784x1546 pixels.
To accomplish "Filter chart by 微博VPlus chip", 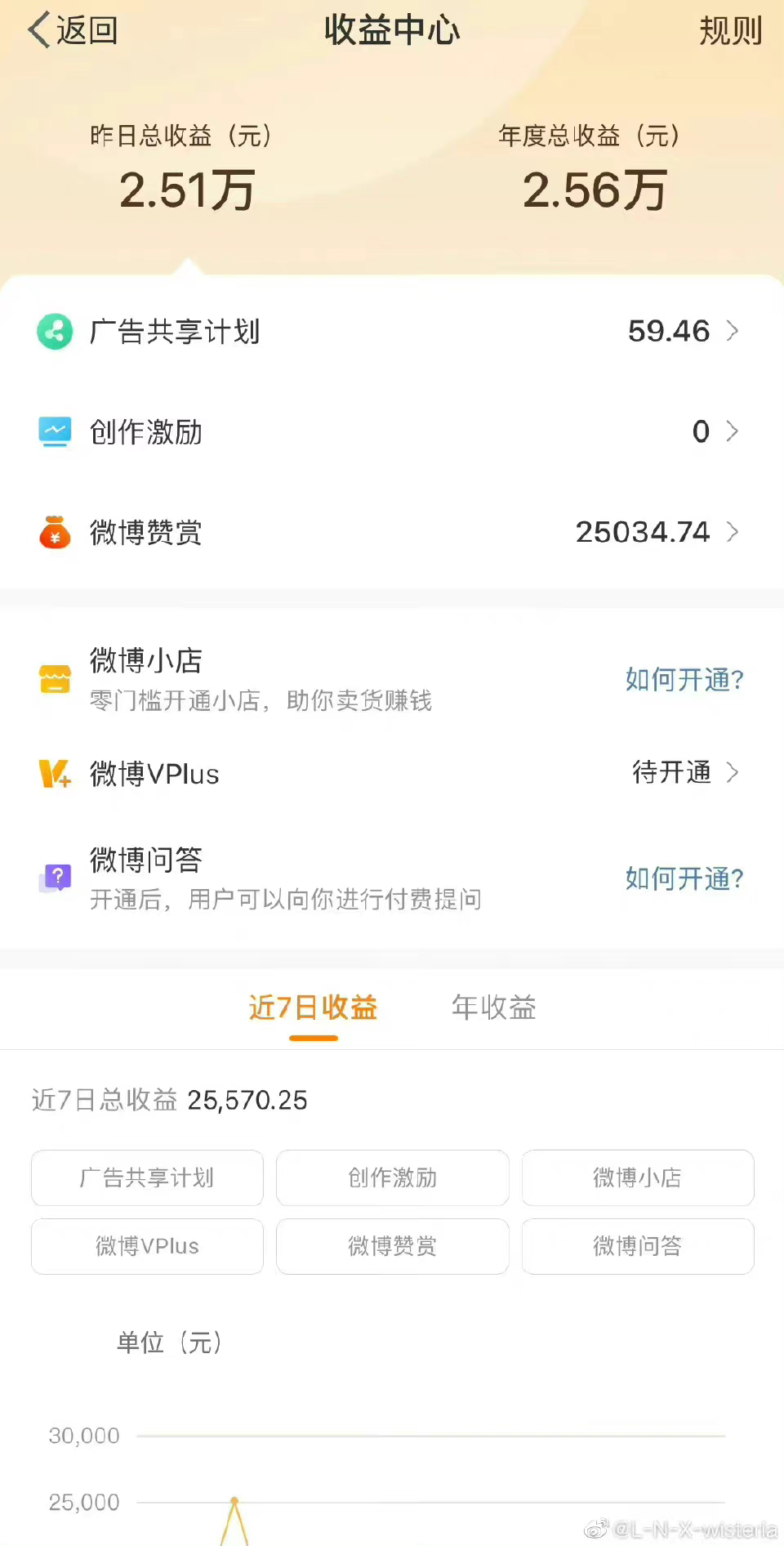I will point(147,1246).
